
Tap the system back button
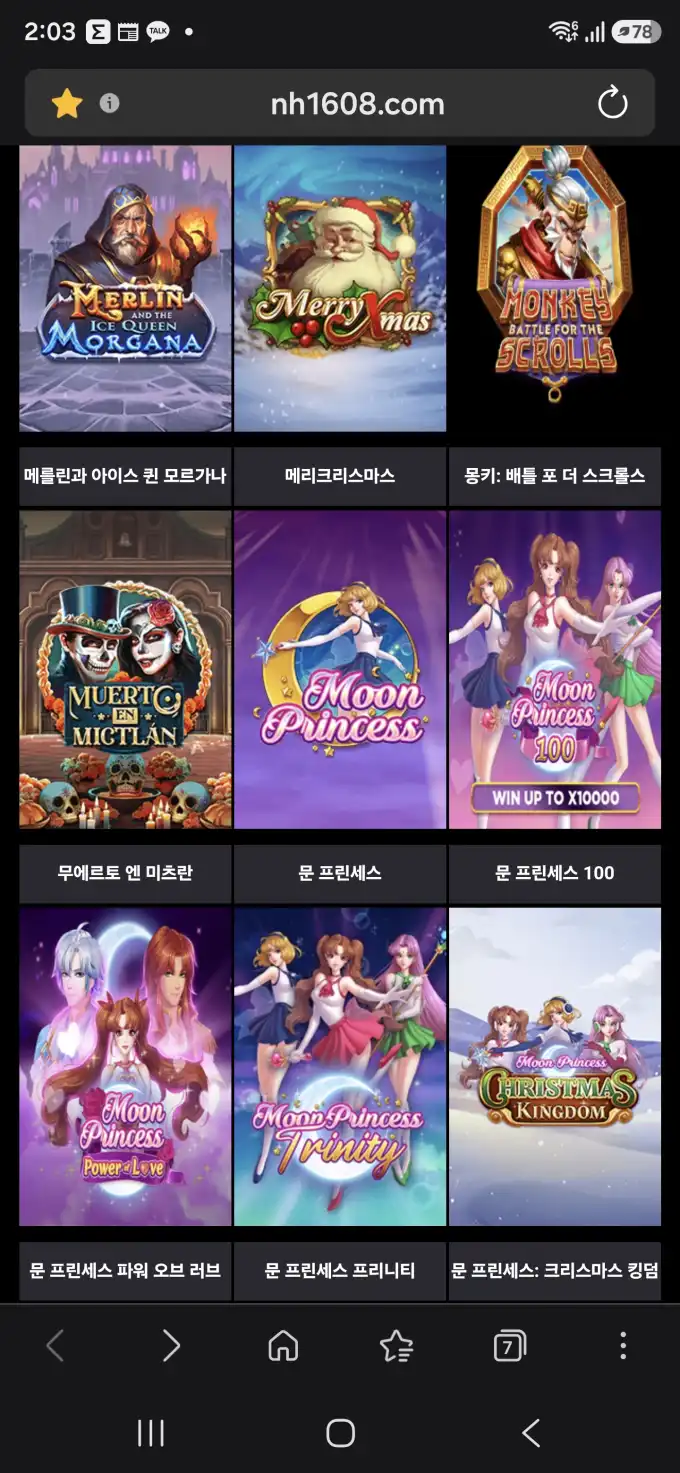pyautogui.click(x=531, y=1433)
